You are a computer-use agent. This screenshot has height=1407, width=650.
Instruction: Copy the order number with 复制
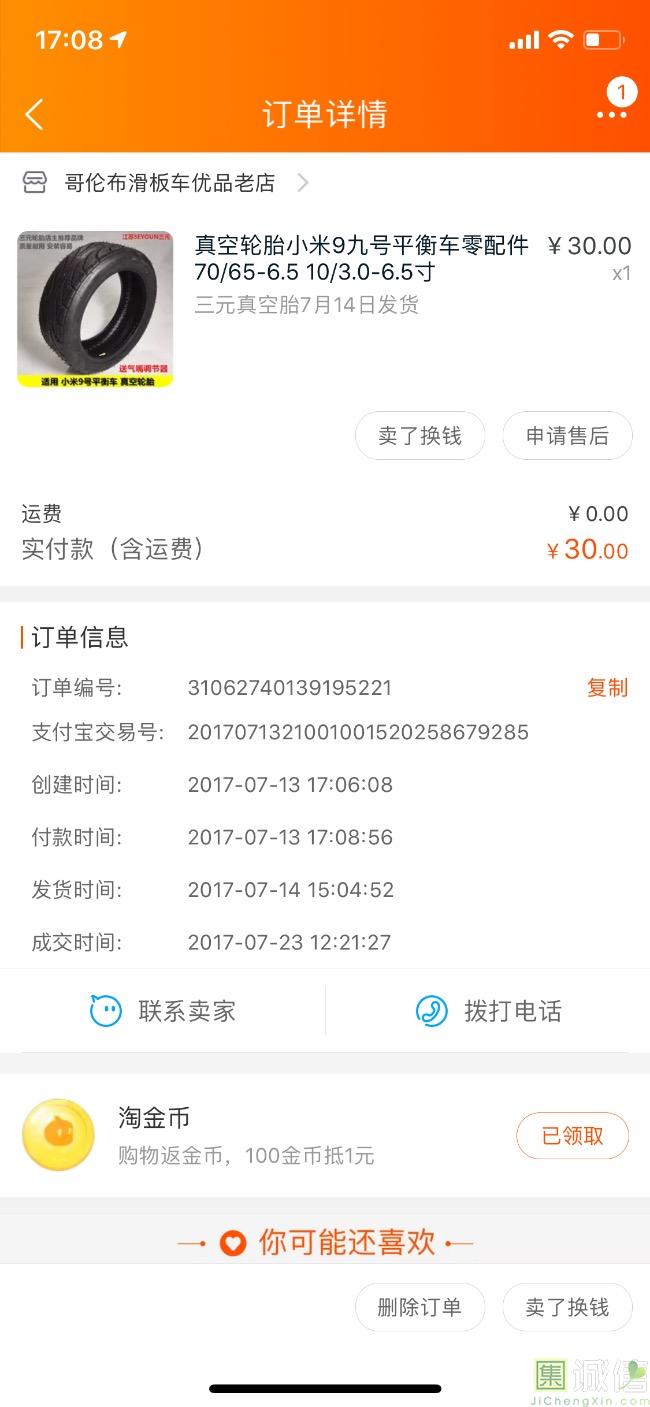click(x=607, y=688)
